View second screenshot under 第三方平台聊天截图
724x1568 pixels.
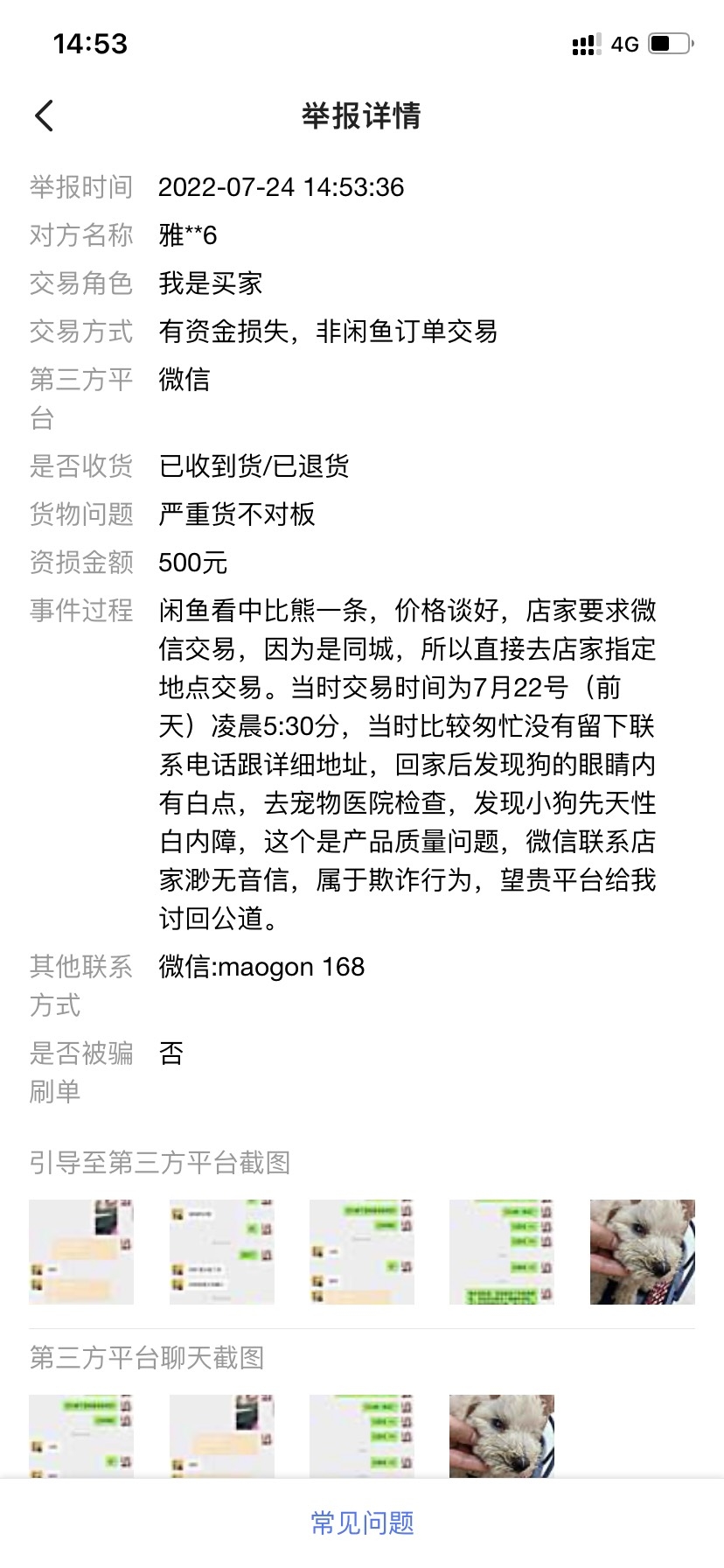point(221,1435)
